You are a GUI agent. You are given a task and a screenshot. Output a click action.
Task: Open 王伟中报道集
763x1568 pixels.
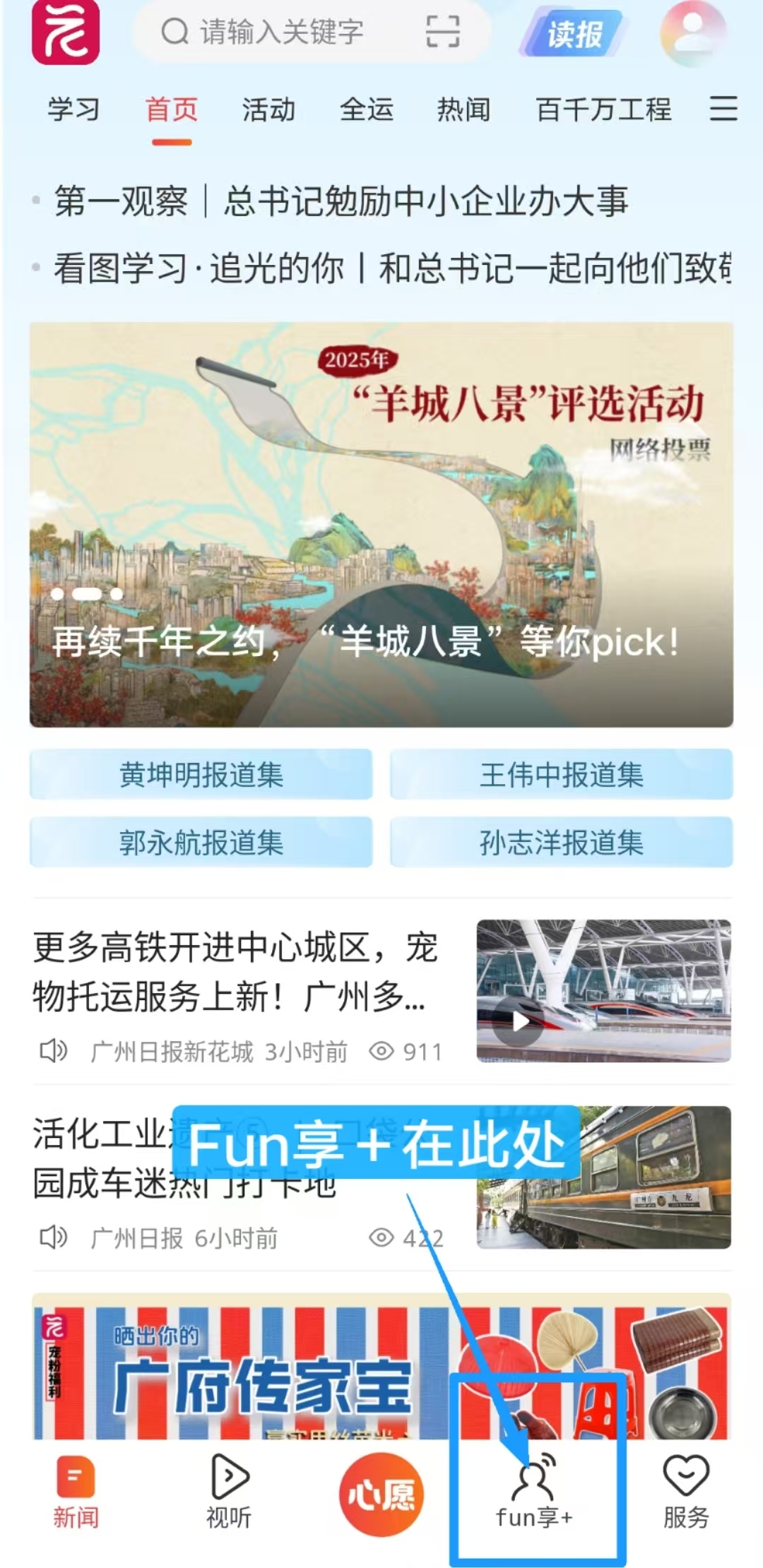coord(562,775)
